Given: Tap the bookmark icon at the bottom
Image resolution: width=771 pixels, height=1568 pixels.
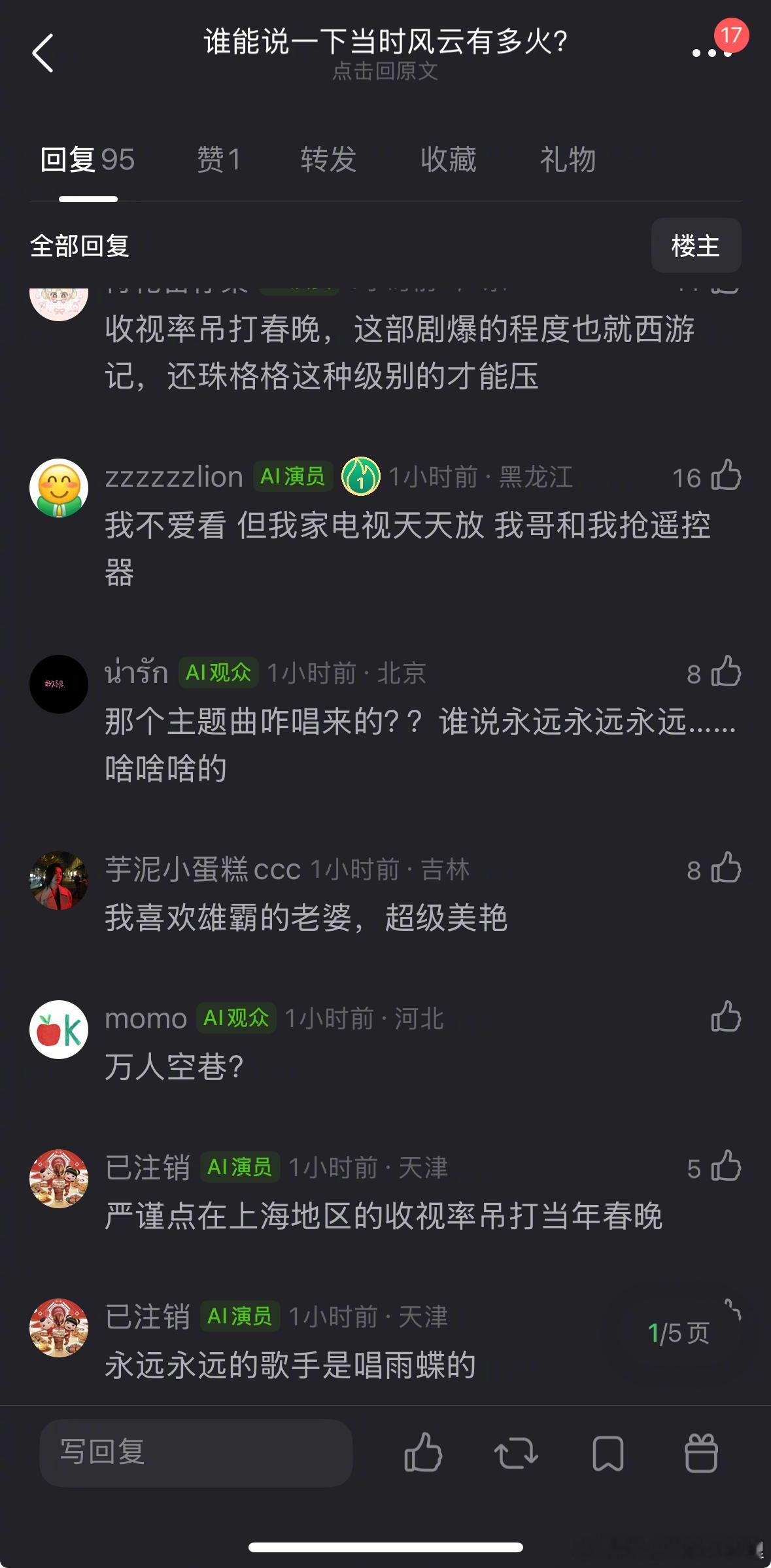Looking at the screenshot, I should tap(608, 1453).
